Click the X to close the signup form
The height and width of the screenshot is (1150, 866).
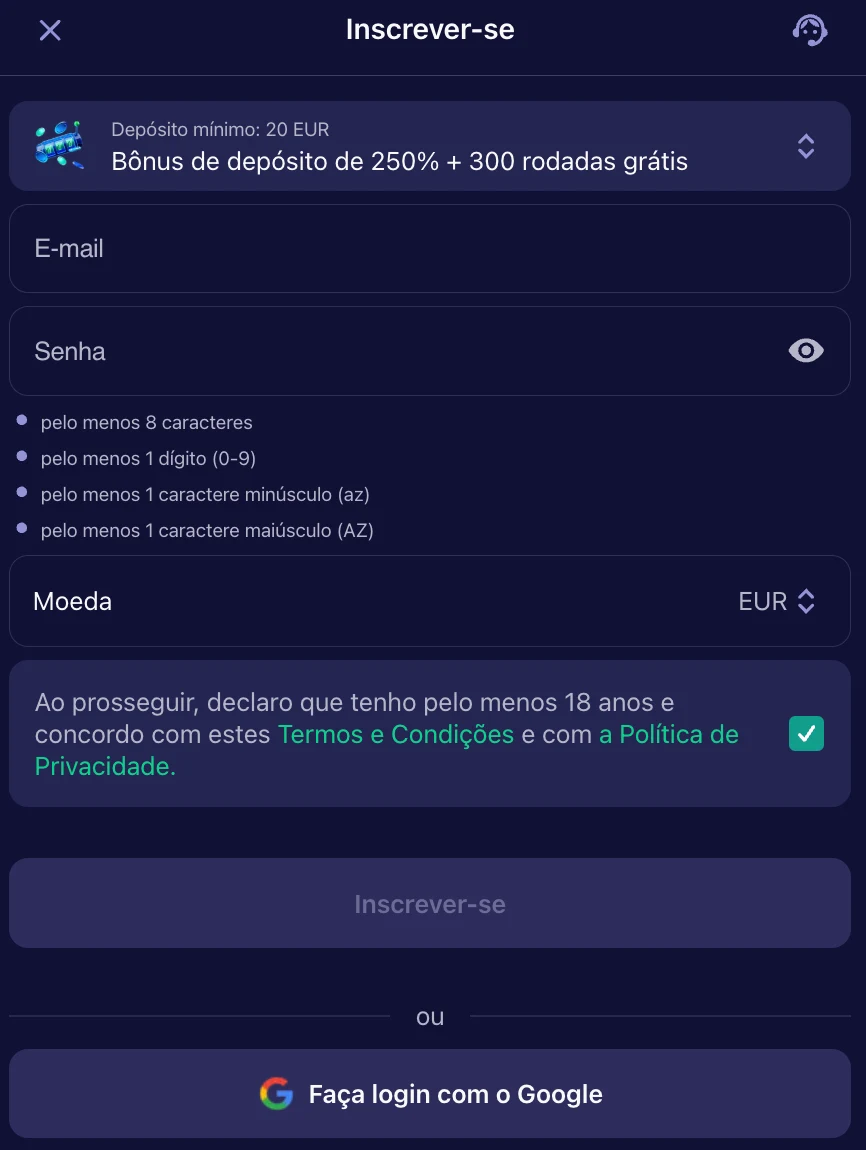point(49,30)
